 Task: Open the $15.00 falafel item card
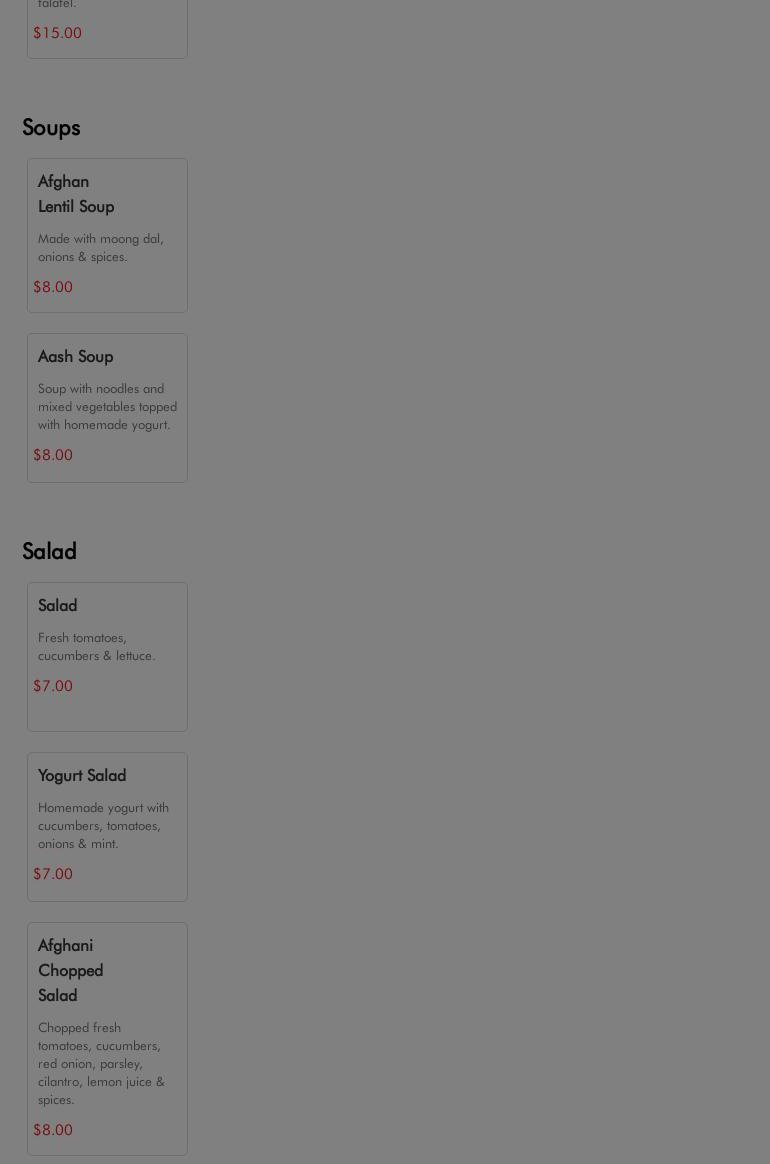(x=106, y=28)
